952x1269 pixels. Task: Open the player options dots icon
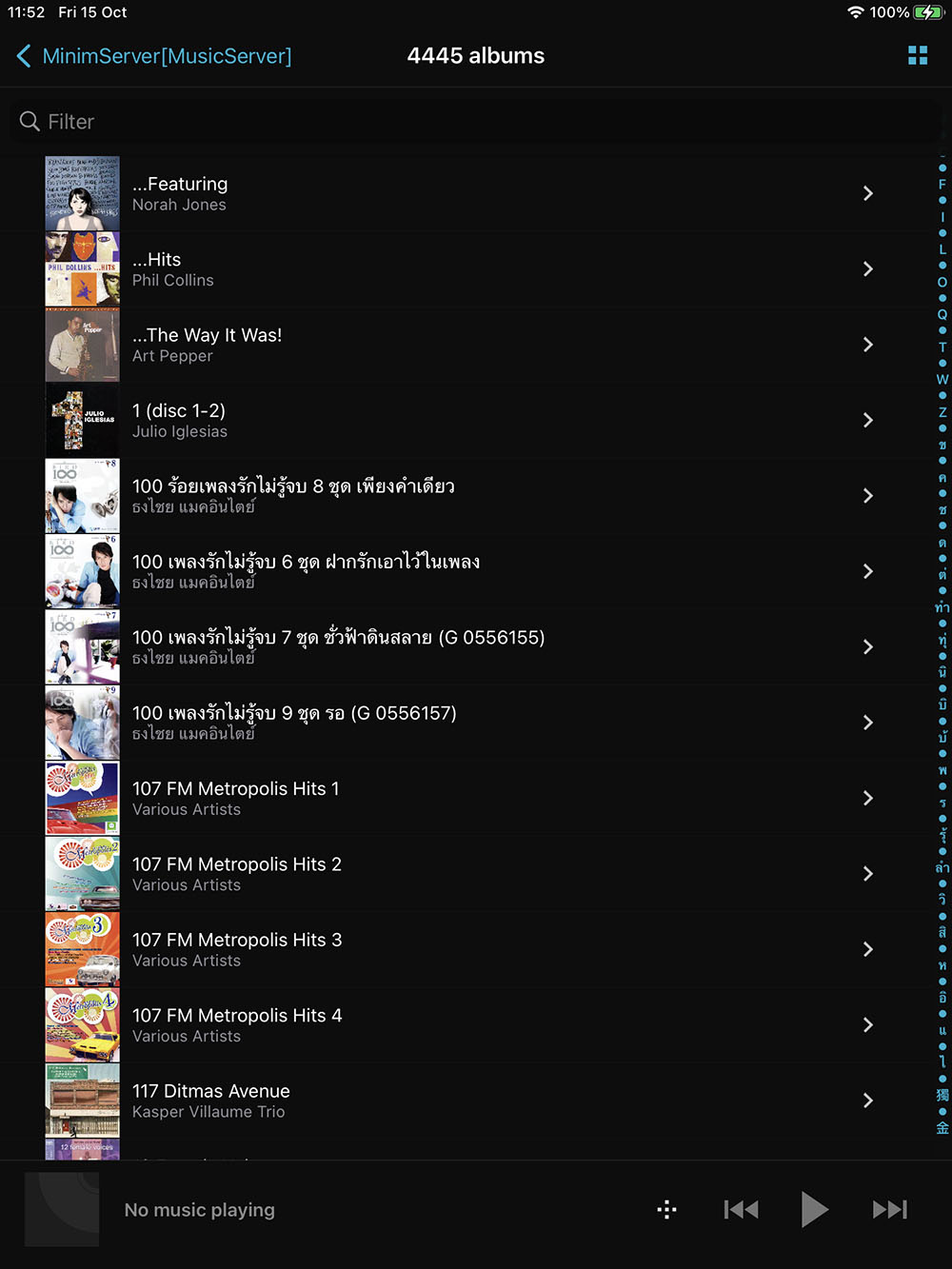coord(667,1210)
